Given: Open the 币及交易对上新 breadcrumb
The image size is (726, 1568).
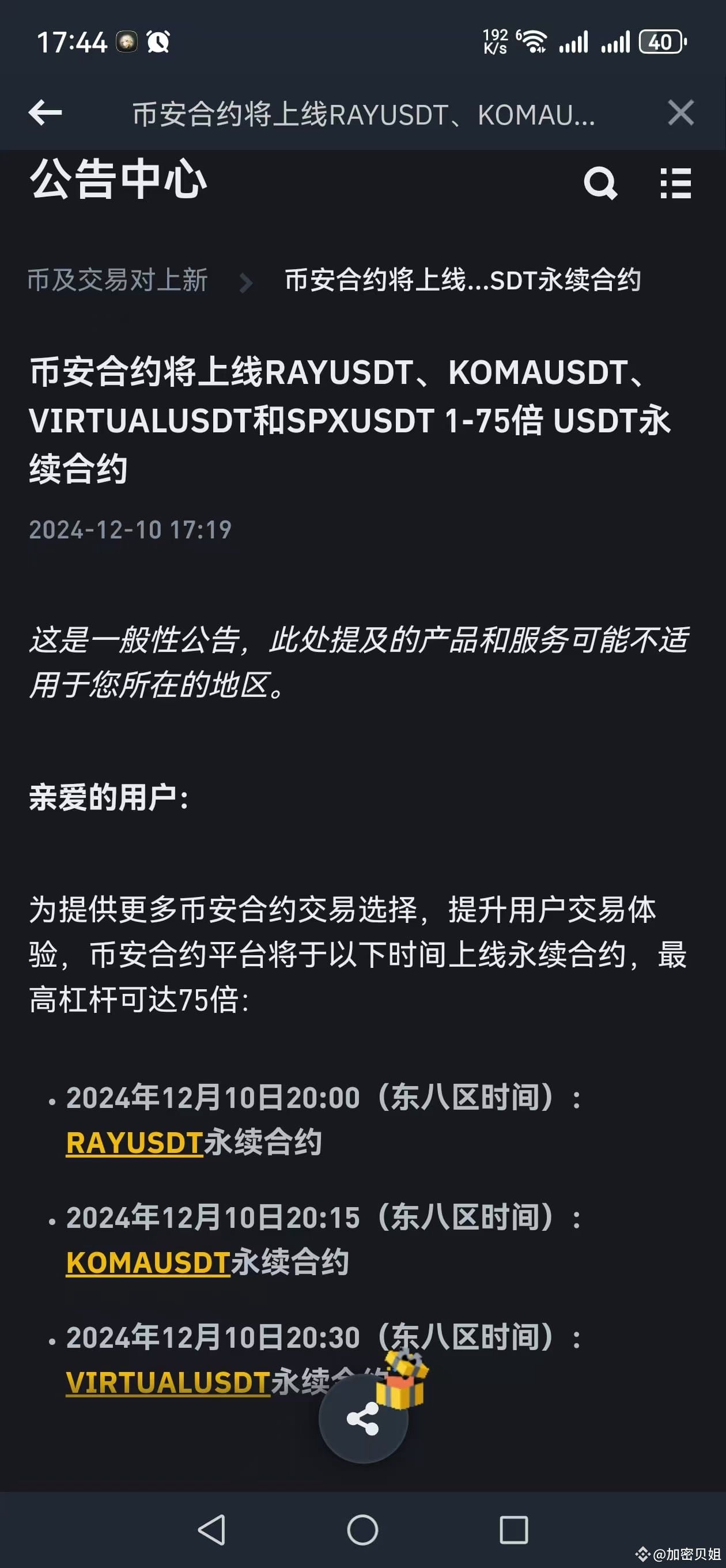Looking at the screenshot, I should pos(118,280).
